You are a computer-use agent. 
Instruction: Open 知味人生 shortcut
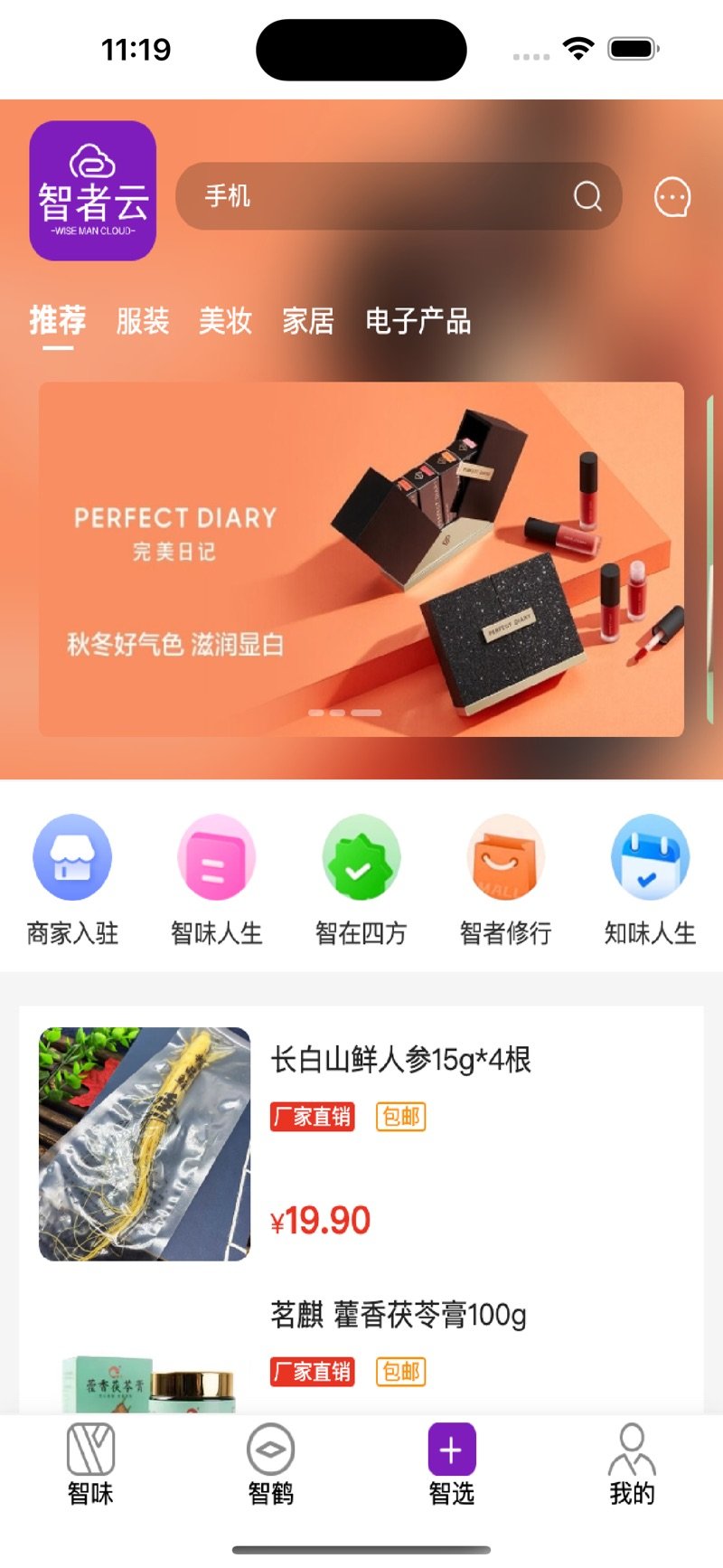coord(650,879)
